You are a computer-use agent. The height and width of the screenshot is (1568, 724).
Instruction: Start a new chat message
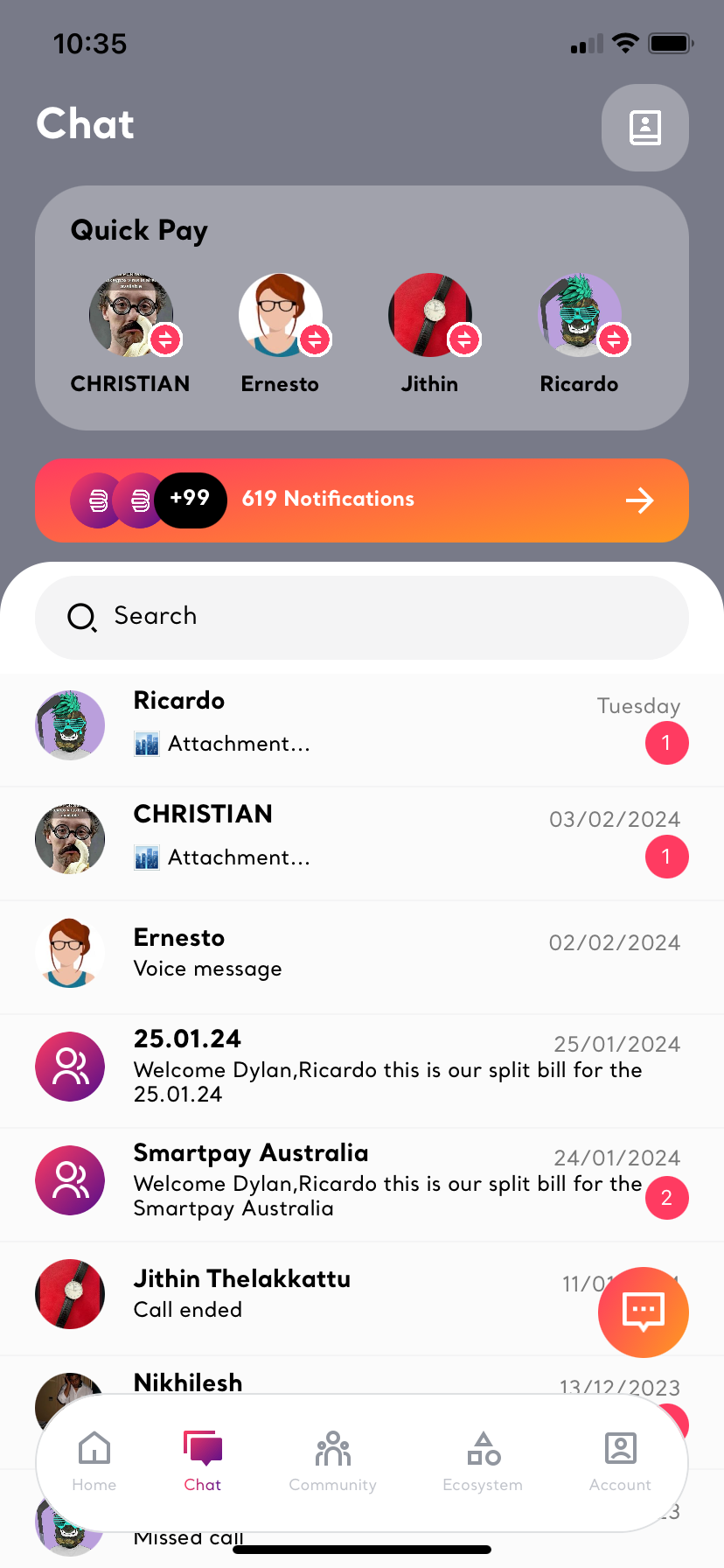pyautogui.click(x=643, y=1312)
